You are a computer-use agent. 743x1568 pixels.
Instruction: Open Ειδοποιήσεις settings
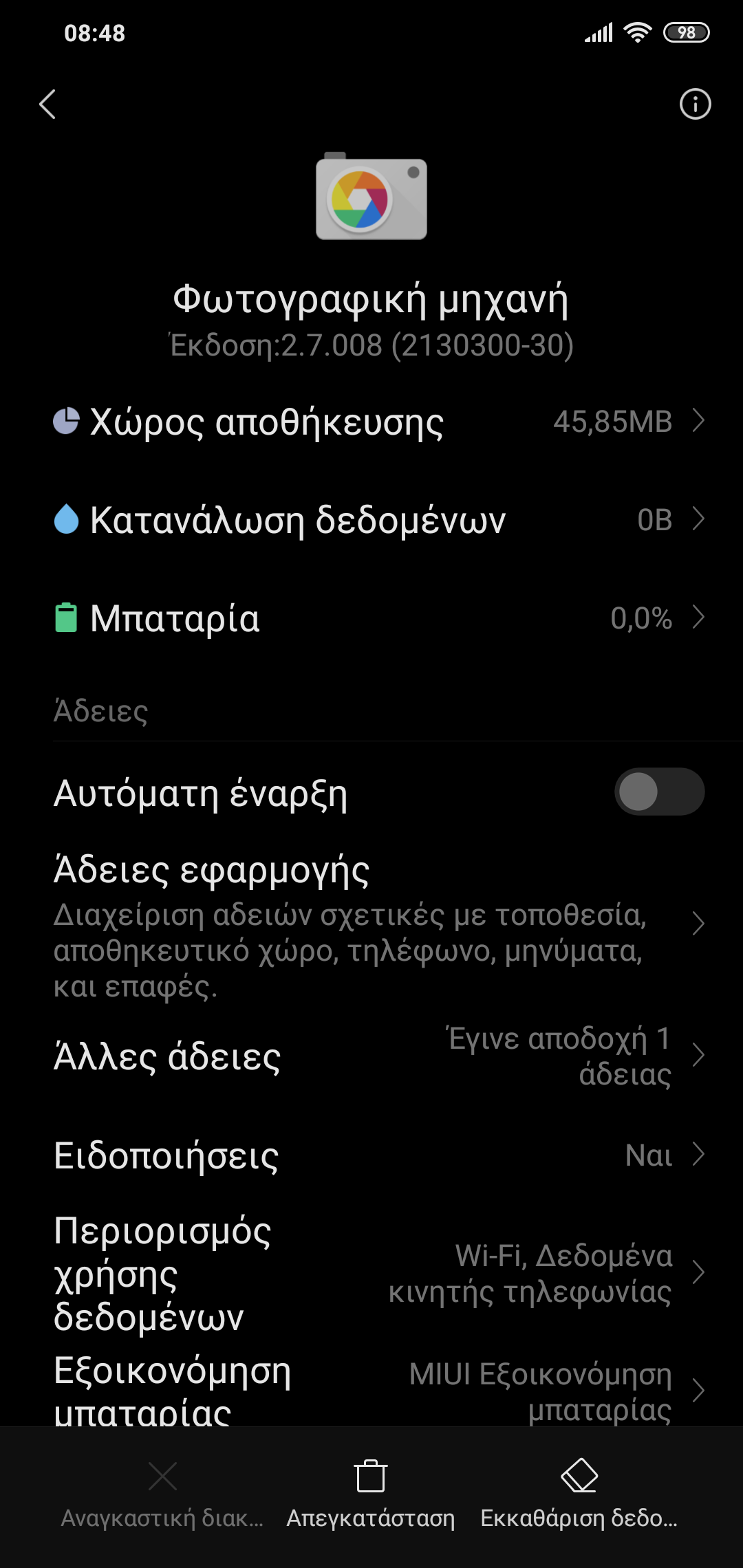371,1155
